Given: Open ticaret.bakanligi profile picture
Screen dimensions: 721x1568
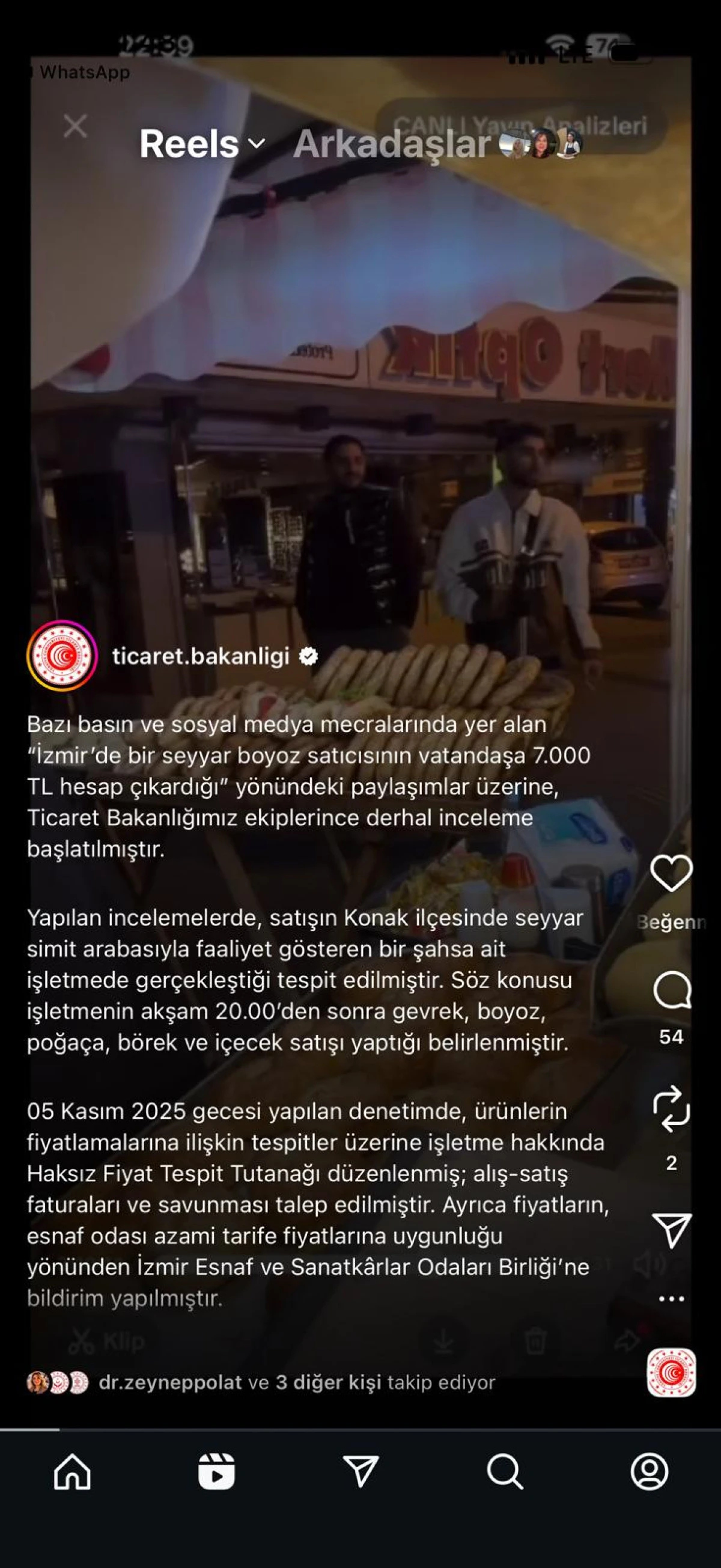Looking at the screenshot, I should (62, 656).
